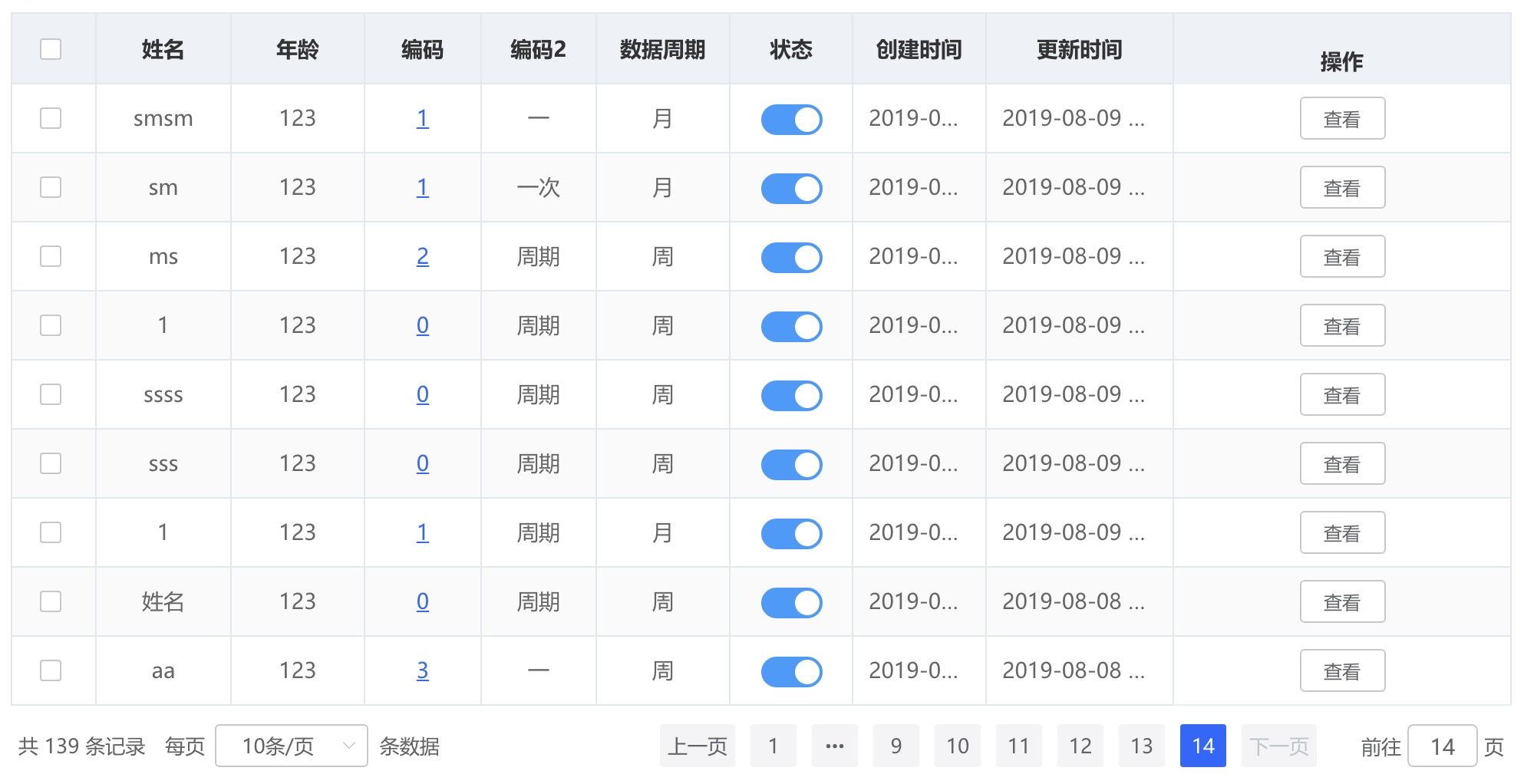The height and width of the screenshot is (784, 1524).
Task: Disable the status toggle for row ssss
Action: [791, 395]
